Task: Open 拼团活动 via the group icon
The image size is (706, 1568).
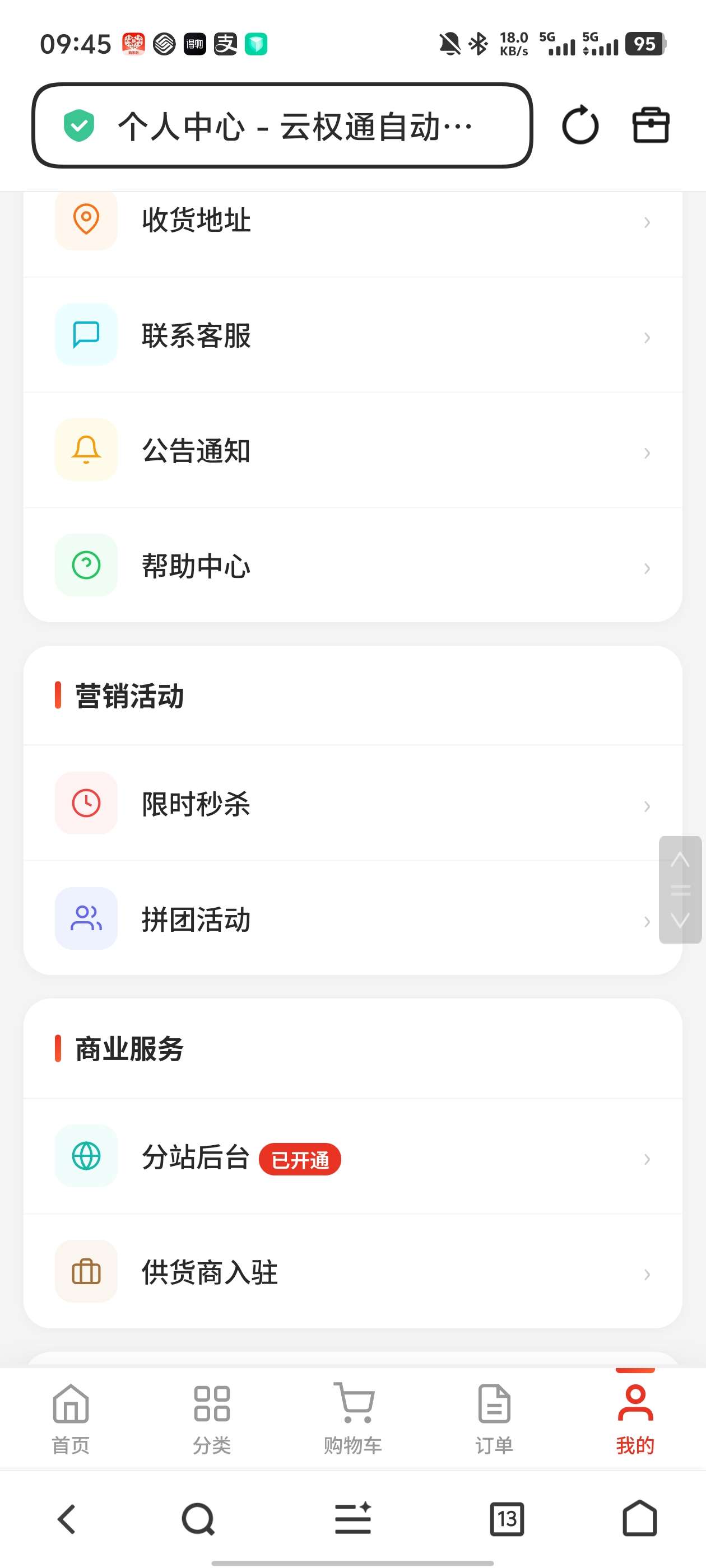Action: click(x=85, y=919)
